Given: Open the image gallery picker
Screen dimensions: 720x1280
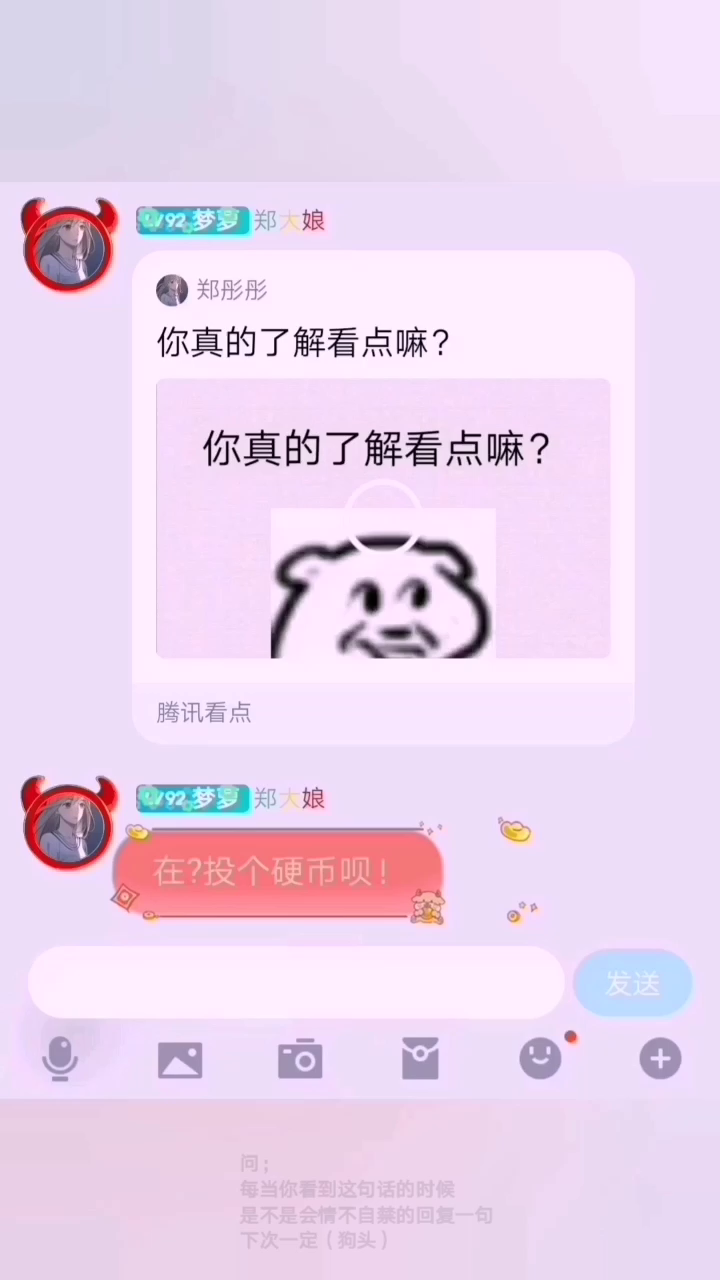Looking at the screenshot, I should (x=180, y=1059).
